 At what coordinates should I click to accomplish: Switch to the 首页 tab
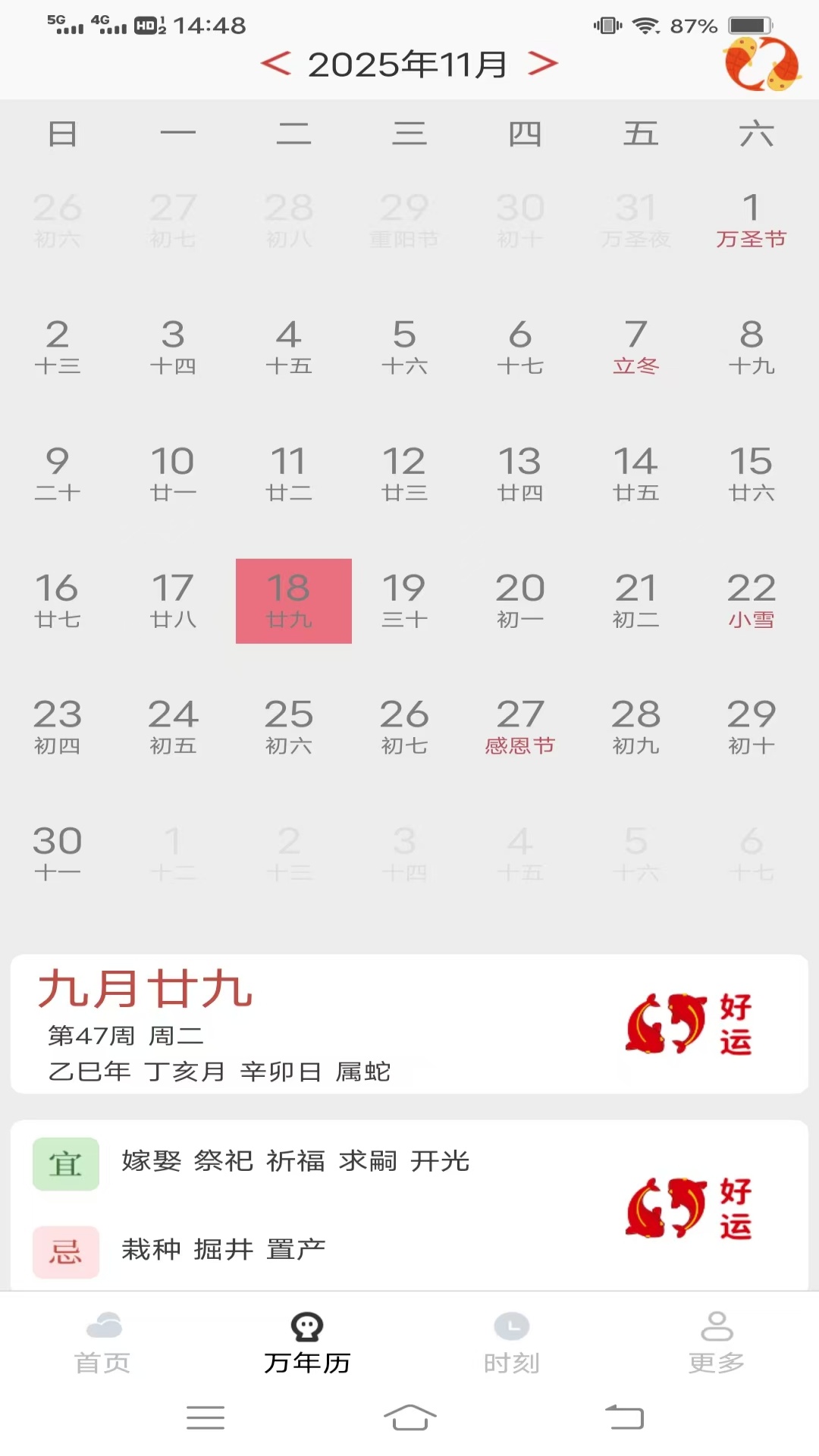pyautogui.click(x=102, y=1343)
